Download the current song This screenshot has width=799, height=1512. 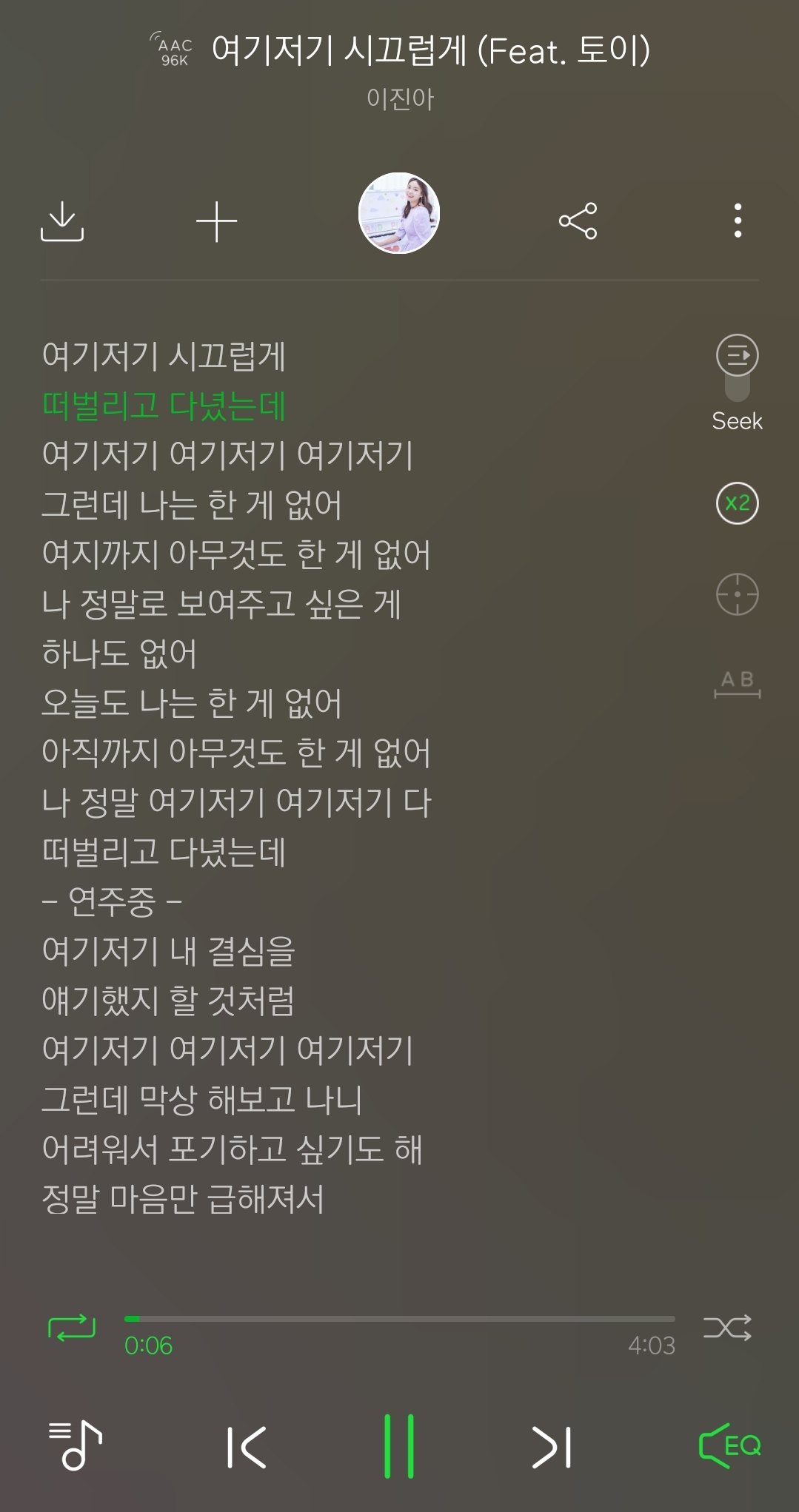[x=61, y=221]
